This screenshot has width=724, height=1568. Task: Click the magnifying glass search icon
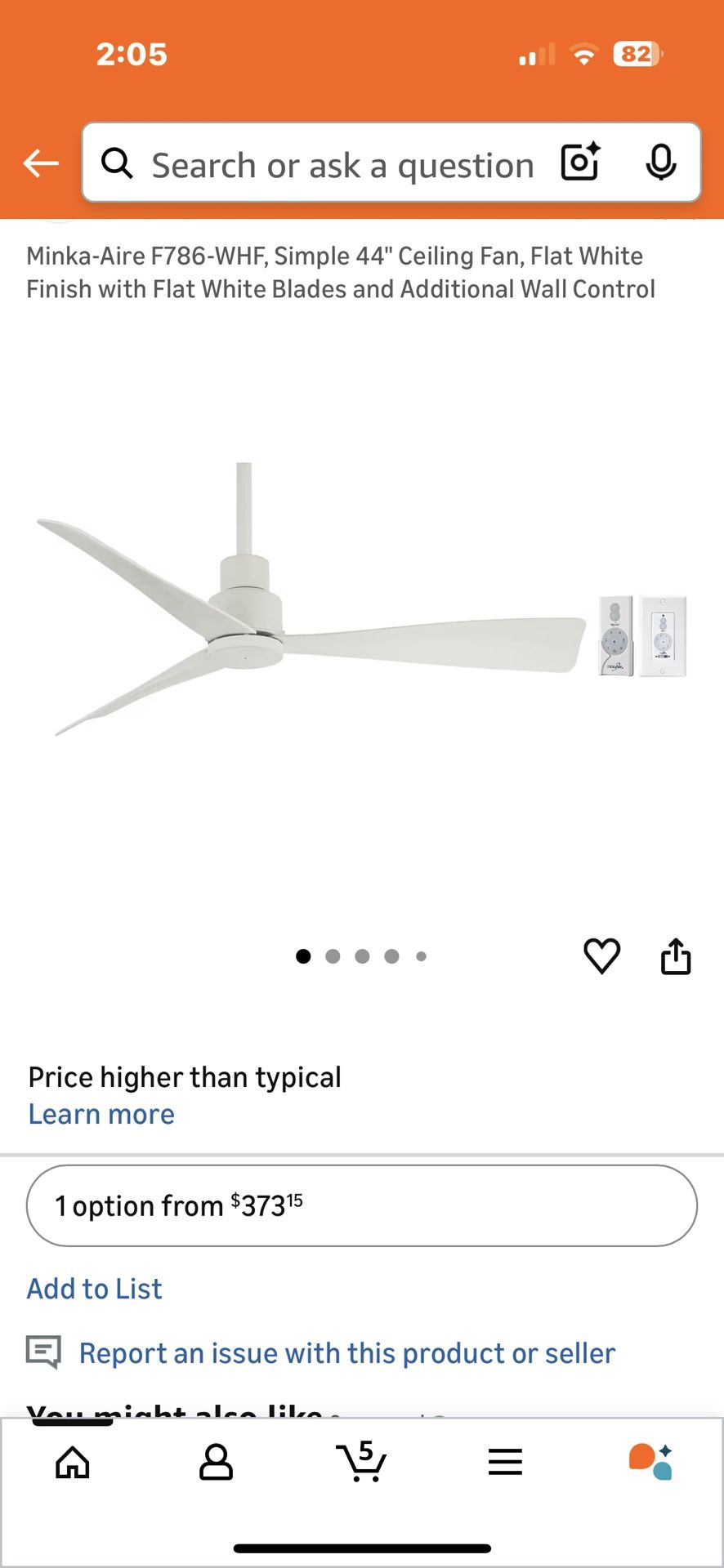click(x=118, y=163)
